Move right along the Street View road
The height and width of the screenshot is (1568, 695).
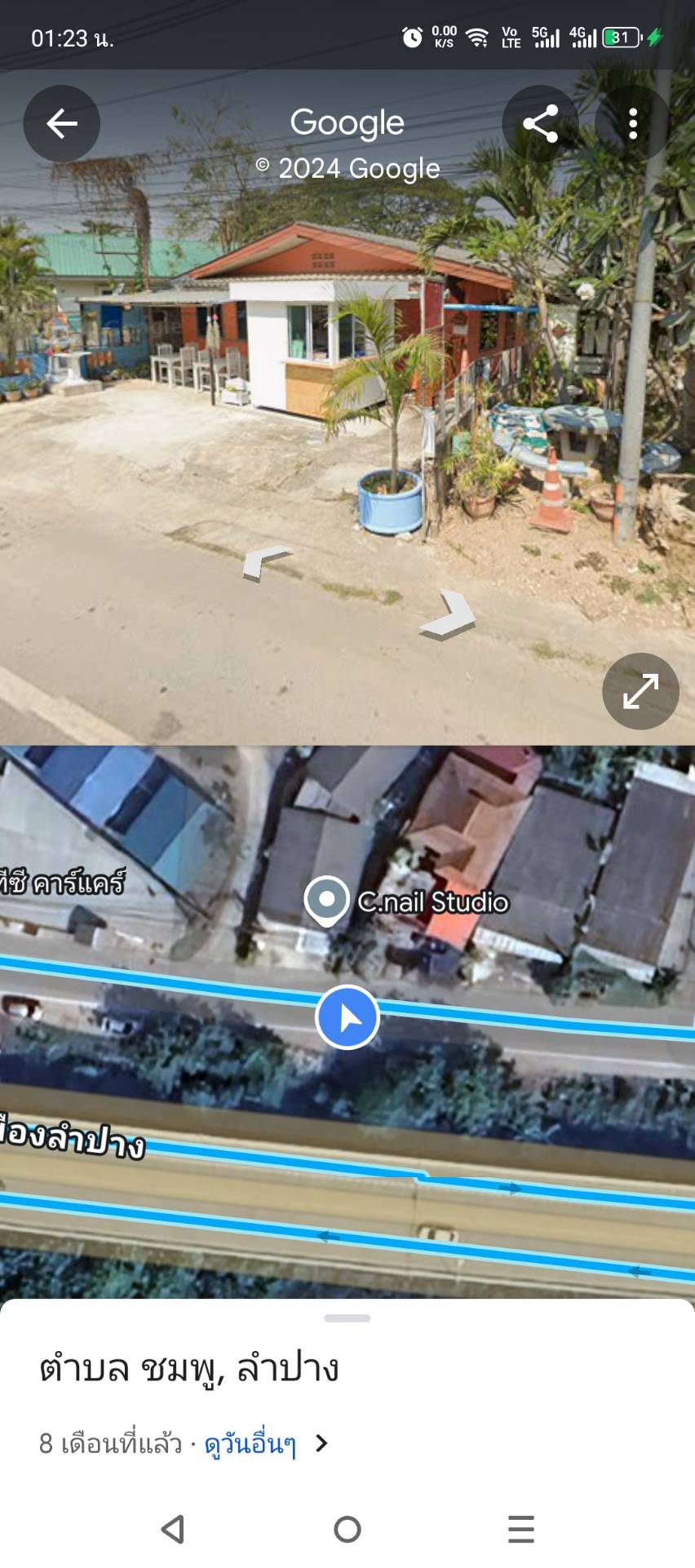coord(449,613)
